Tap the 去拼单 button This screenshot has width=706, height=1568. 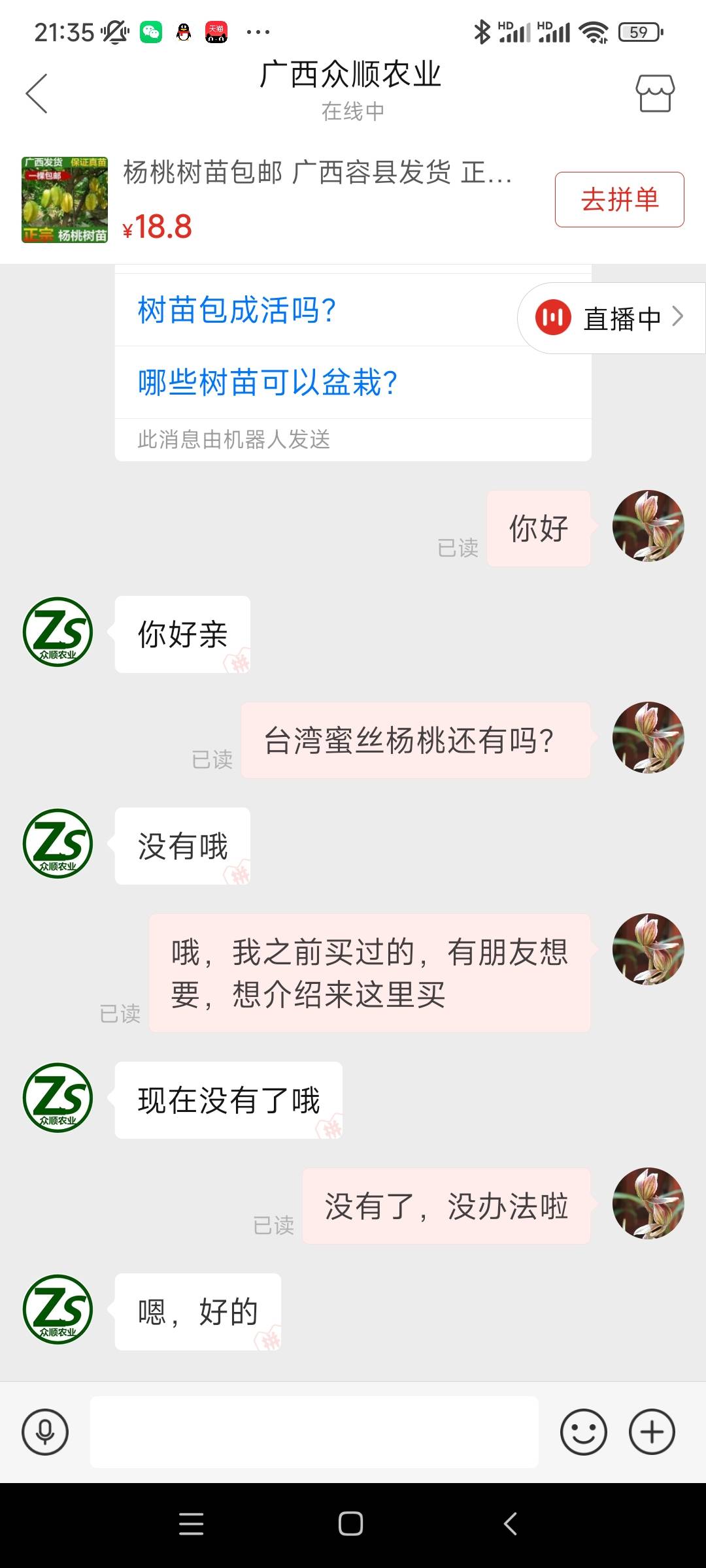point(619,200)
